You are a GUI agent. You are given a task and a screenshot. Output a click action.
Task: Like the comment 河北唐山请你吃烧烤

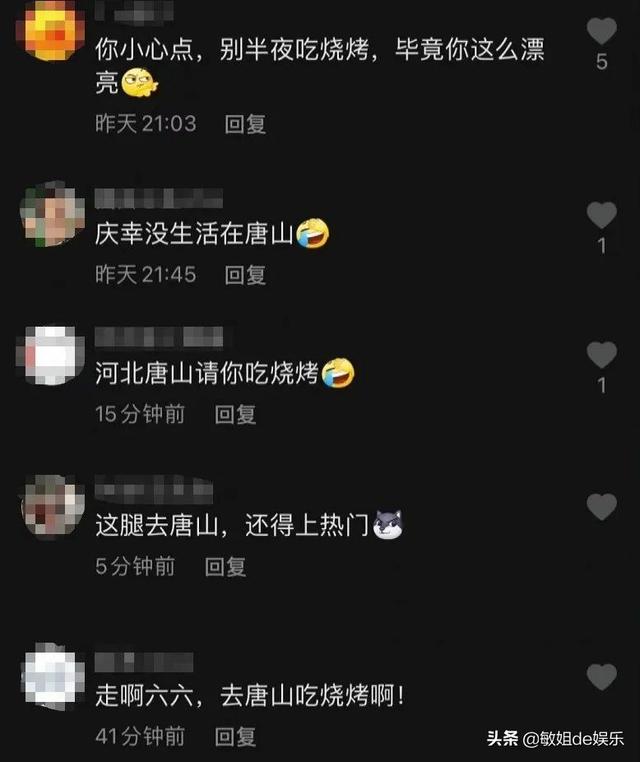pyautogui.click(x=601, y=354)
